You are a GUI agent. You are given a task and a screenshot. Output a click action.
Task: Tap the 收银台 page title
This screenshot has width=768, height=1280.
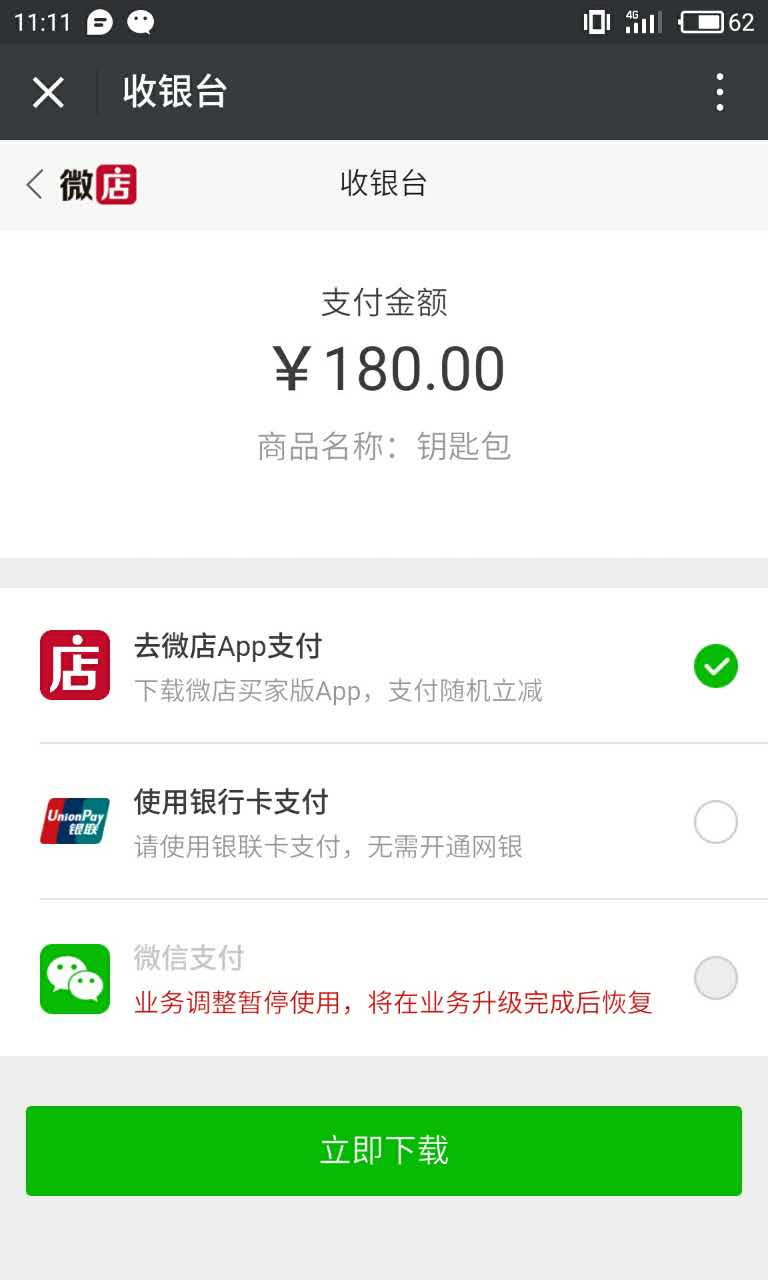click(x=384, y=184)
